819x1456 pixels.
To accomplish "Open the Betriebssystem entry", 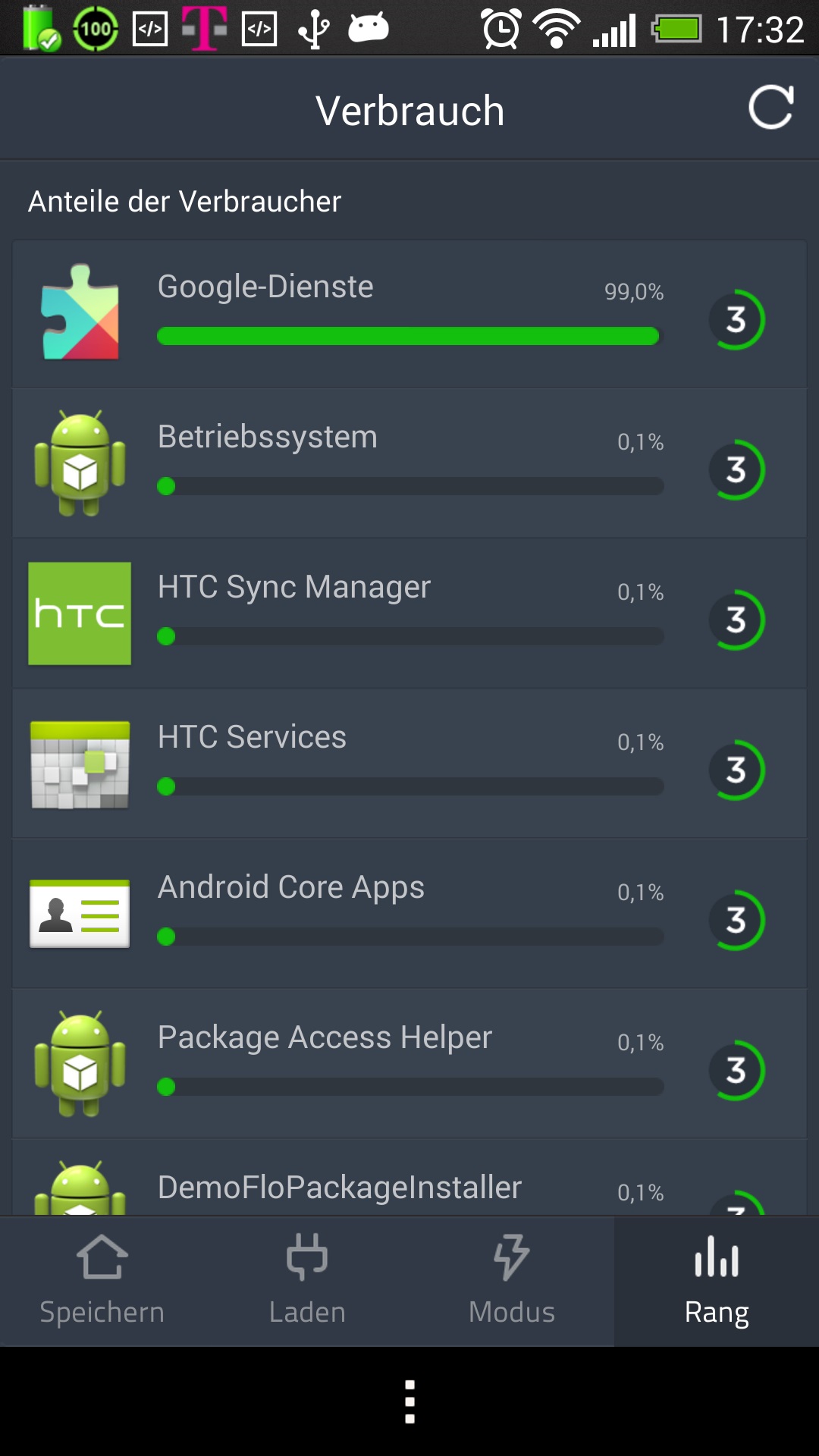I will pyautogui.click(x=409, y=463).
